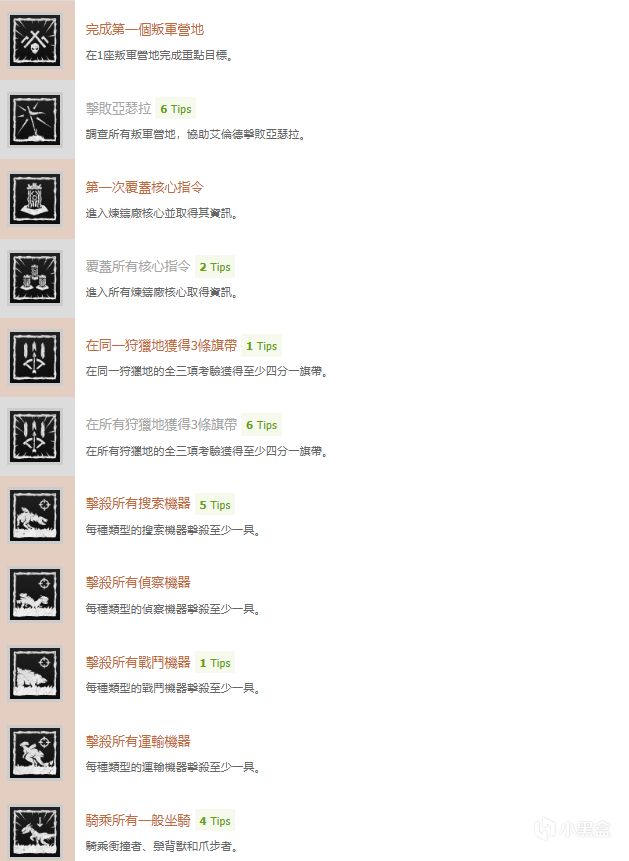The height and width of the screenshot is (861, 629).
Task: View the 2 Tips for 覆蓋所有核心指令
Action: point(214,267)
